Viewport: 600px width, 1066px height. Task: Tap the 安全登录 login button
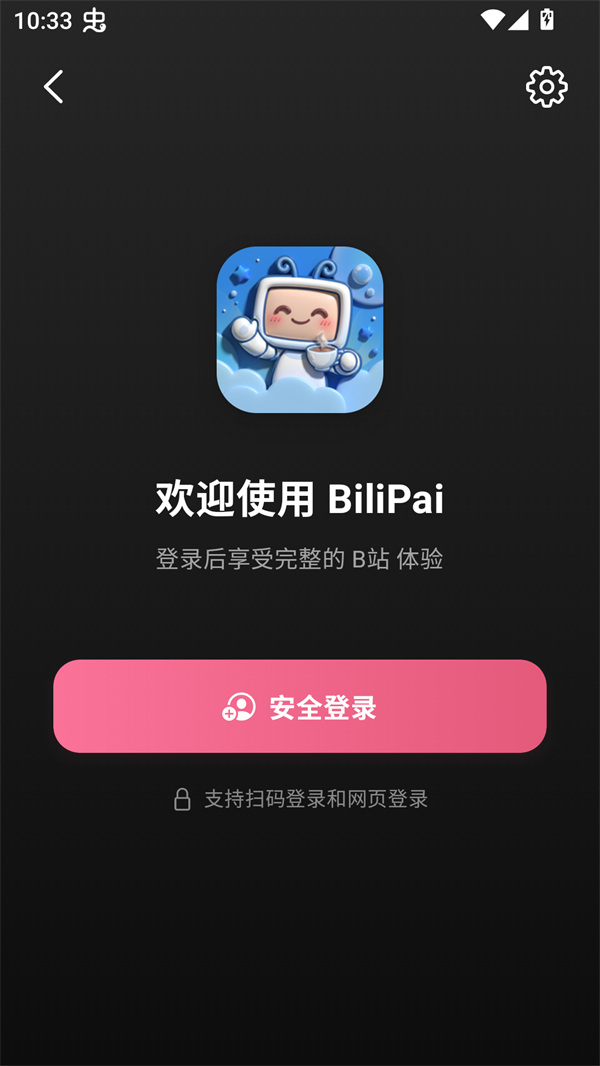pos(300,706)
